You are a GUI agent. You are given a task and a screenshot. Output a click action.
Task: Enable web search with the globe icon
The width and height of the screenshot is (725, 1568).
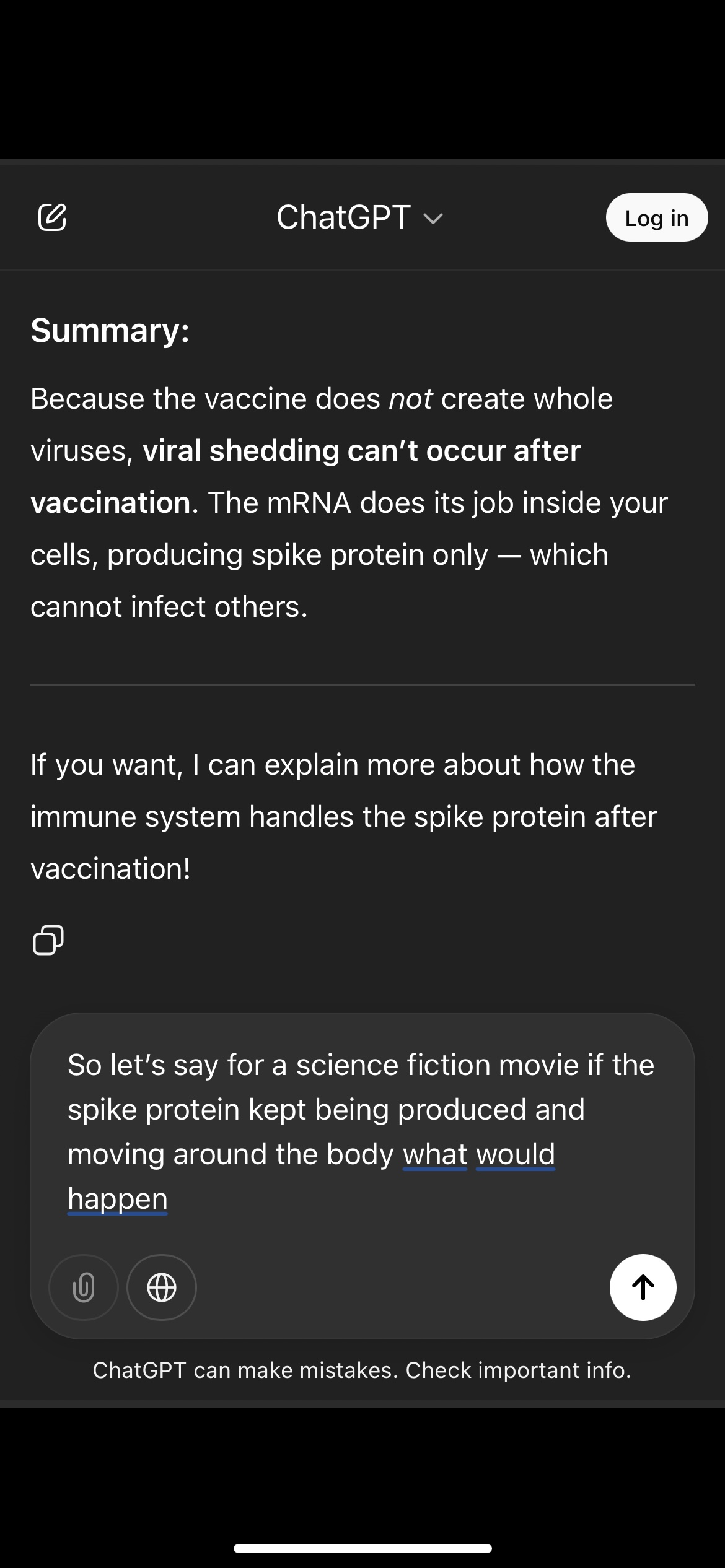pos(162,1288)
